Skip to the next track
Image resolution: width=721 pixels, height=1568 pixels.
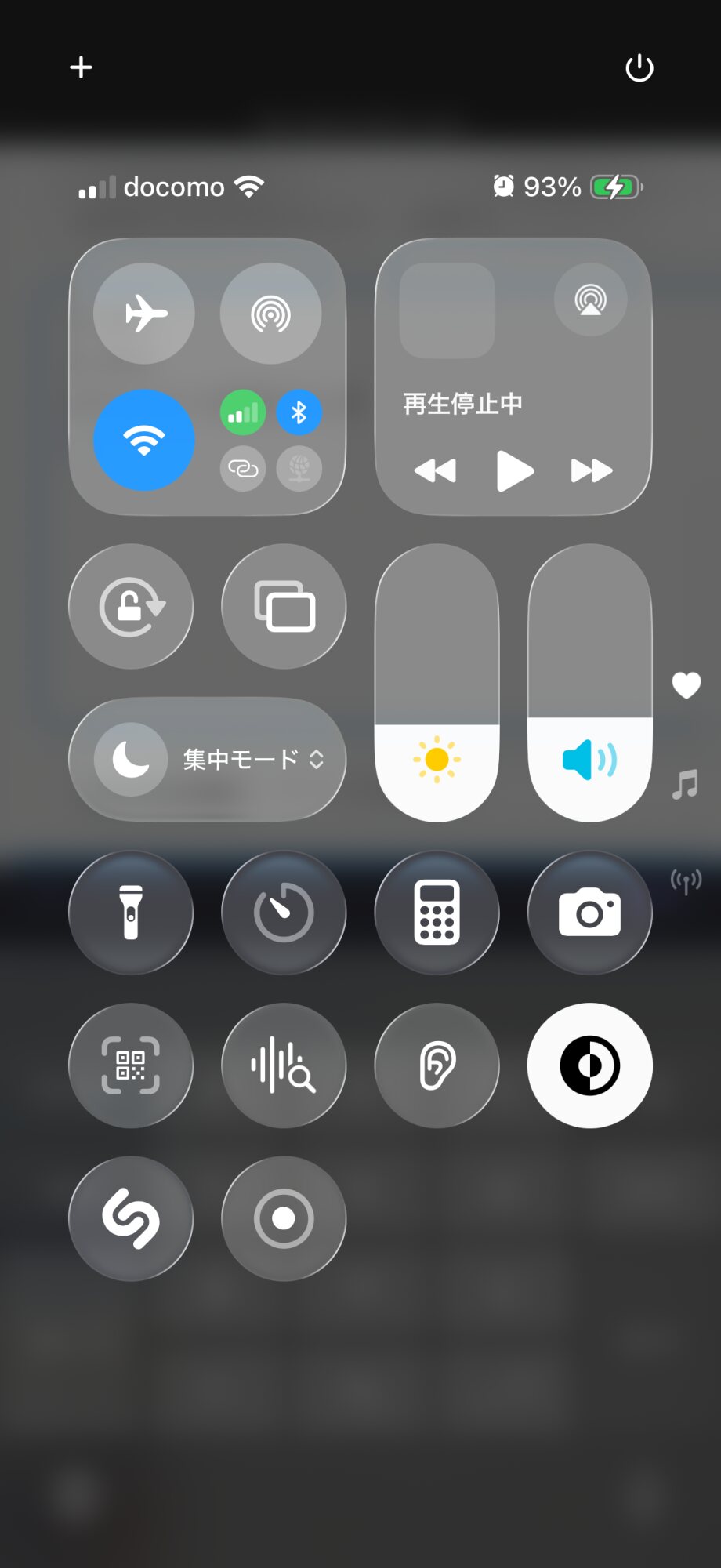592,471
